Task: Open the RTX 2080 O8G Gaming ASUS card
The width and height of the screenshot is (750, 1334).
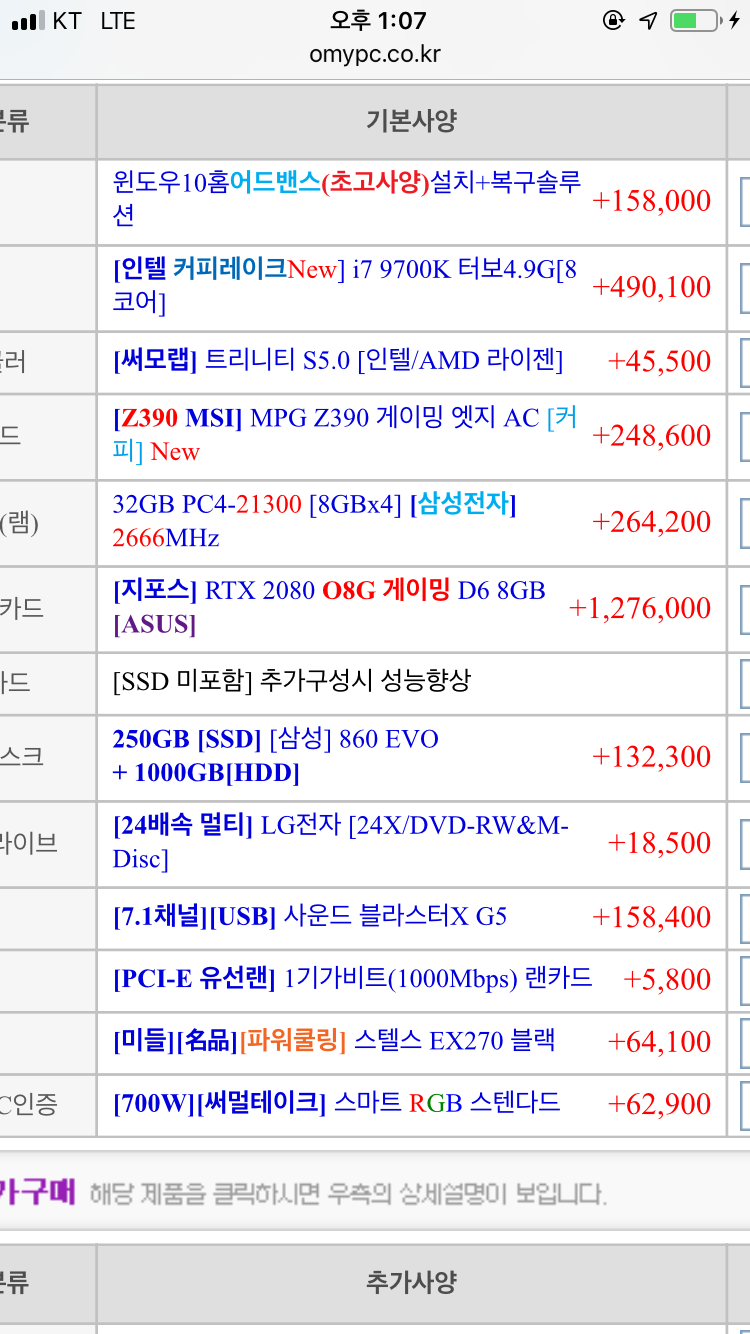Action: click(329, 607)
